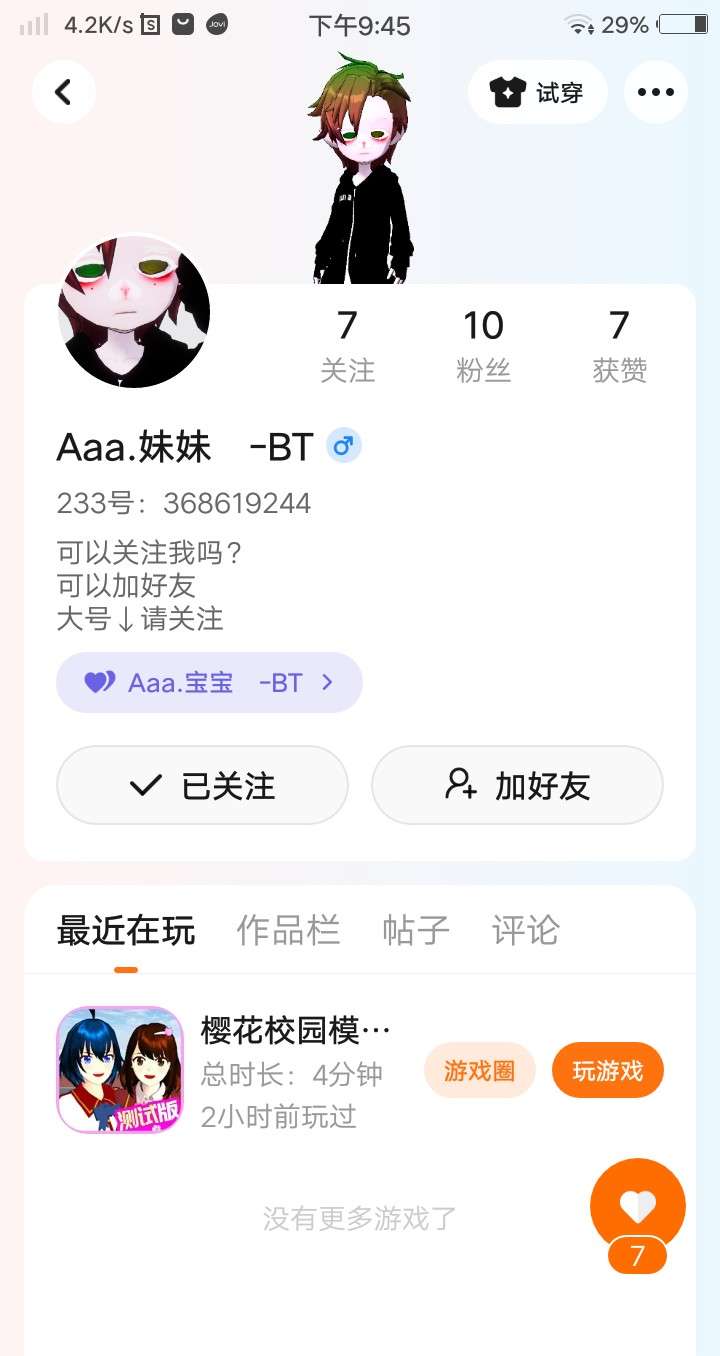View the profile avatar picture

click(134, 312)
